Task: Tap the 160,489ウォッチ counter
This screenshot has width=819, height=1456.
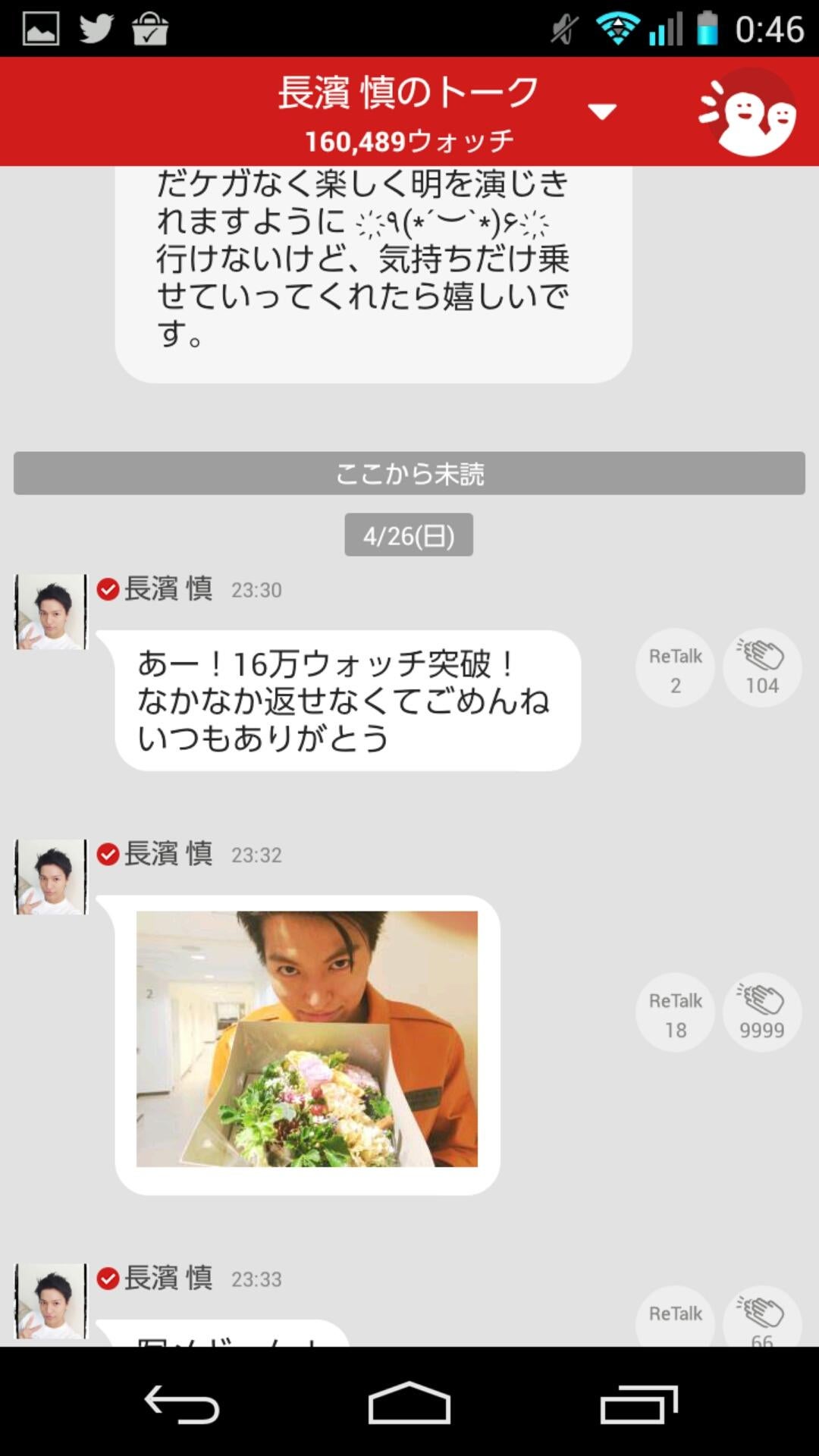Action: 409,137
